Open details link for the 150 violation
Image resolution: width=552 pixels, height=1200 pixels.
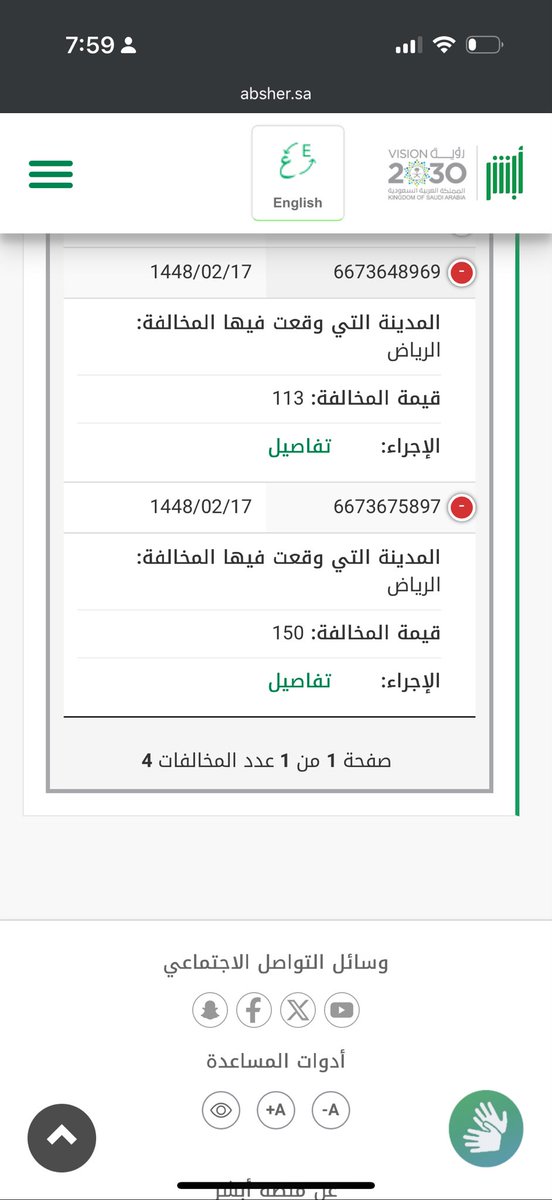pyautogui.click(x=299, y=682)
